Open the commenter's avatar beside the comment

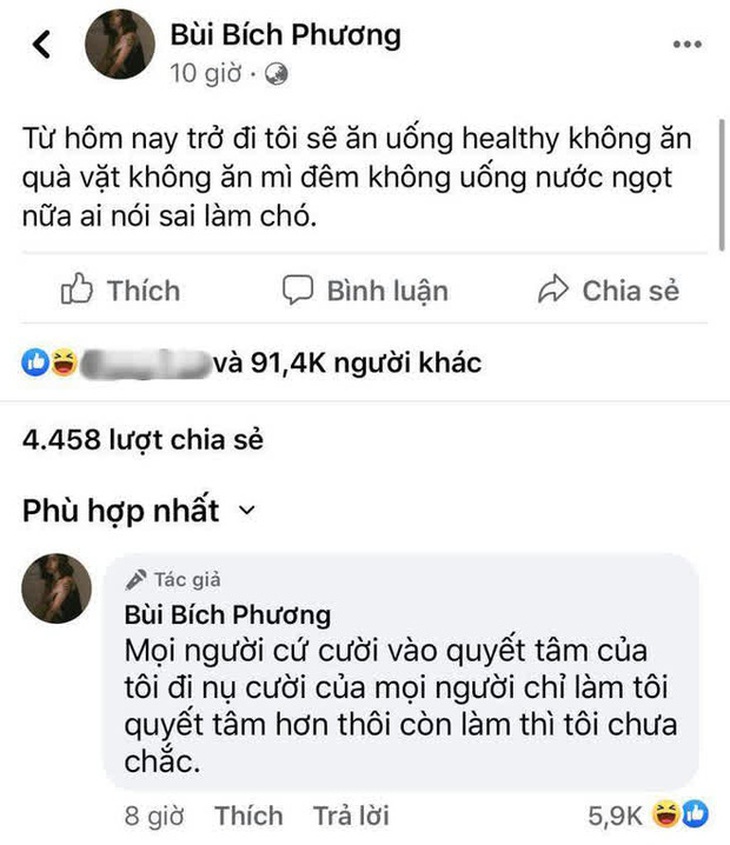click(57, 588)
